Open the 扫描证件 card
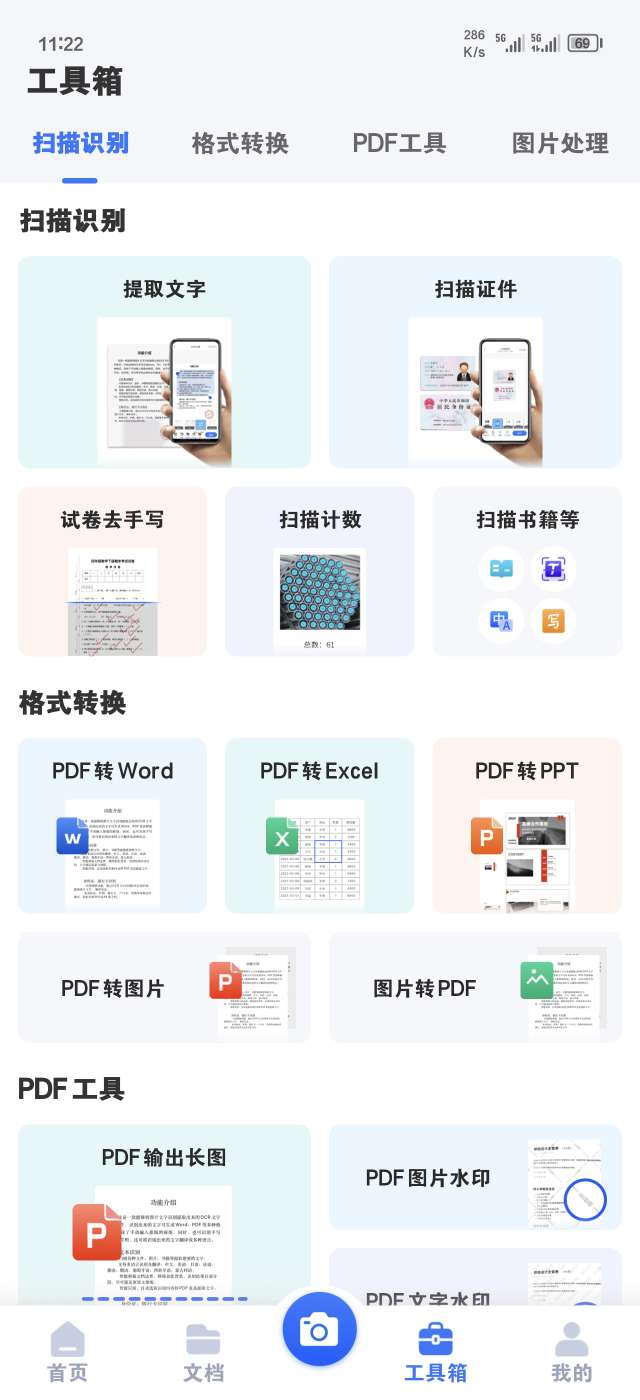The image size is (640, 1400). pyautogui.click(x=475, y=362)
